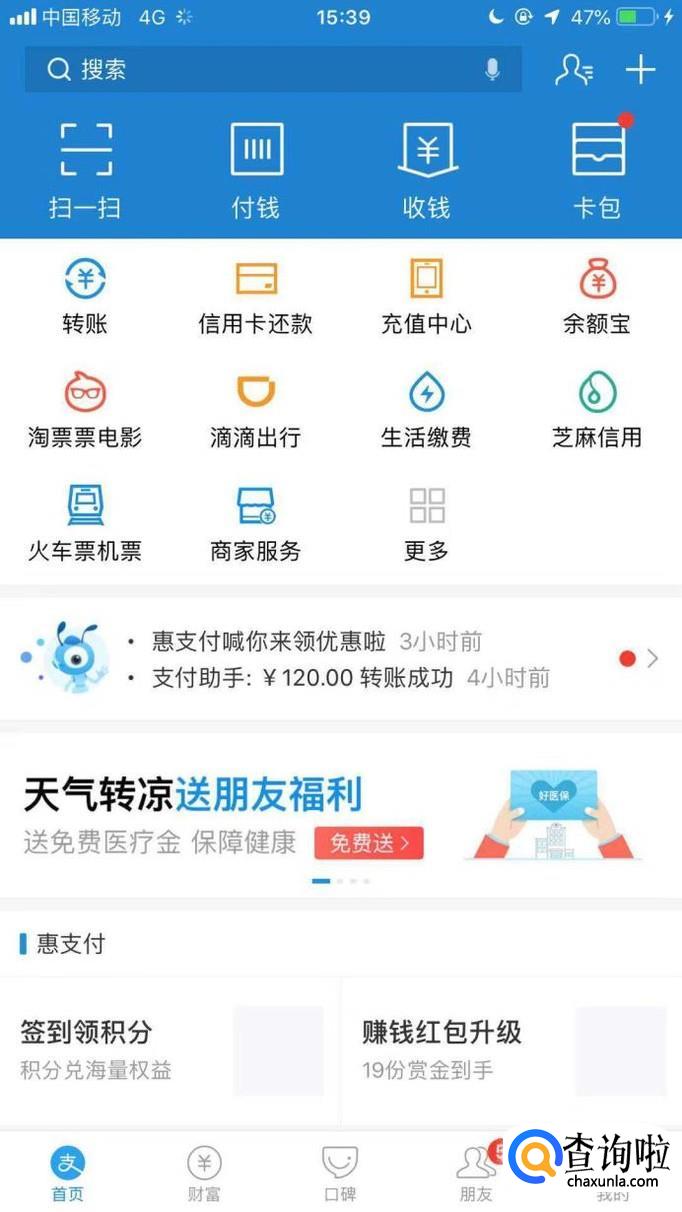Switch to the 财富 tab
This screenshot has width=682, height=1212.
204,1174
